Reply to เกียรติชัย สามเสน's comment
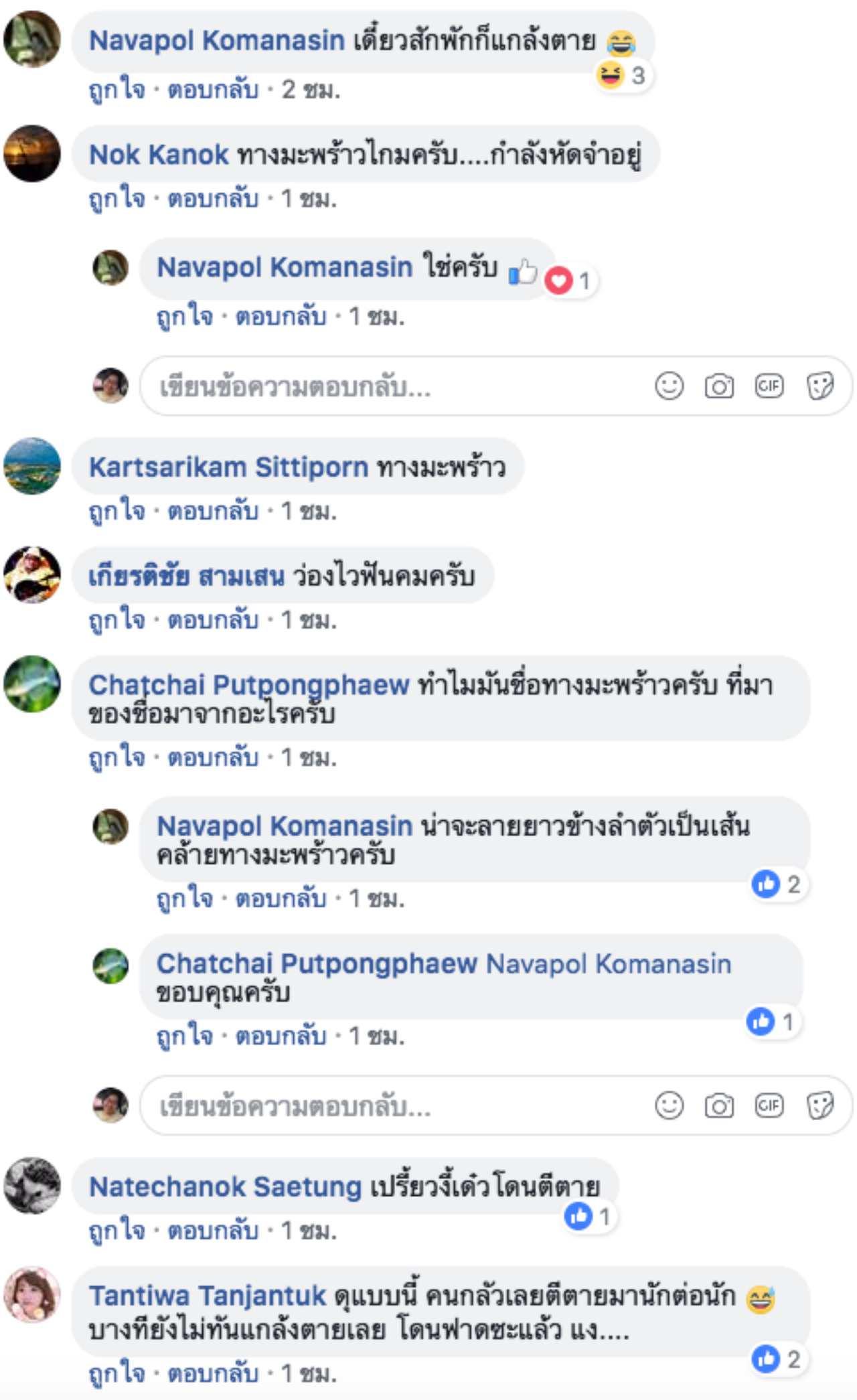The image size is (857, 1400). (212, 620)
